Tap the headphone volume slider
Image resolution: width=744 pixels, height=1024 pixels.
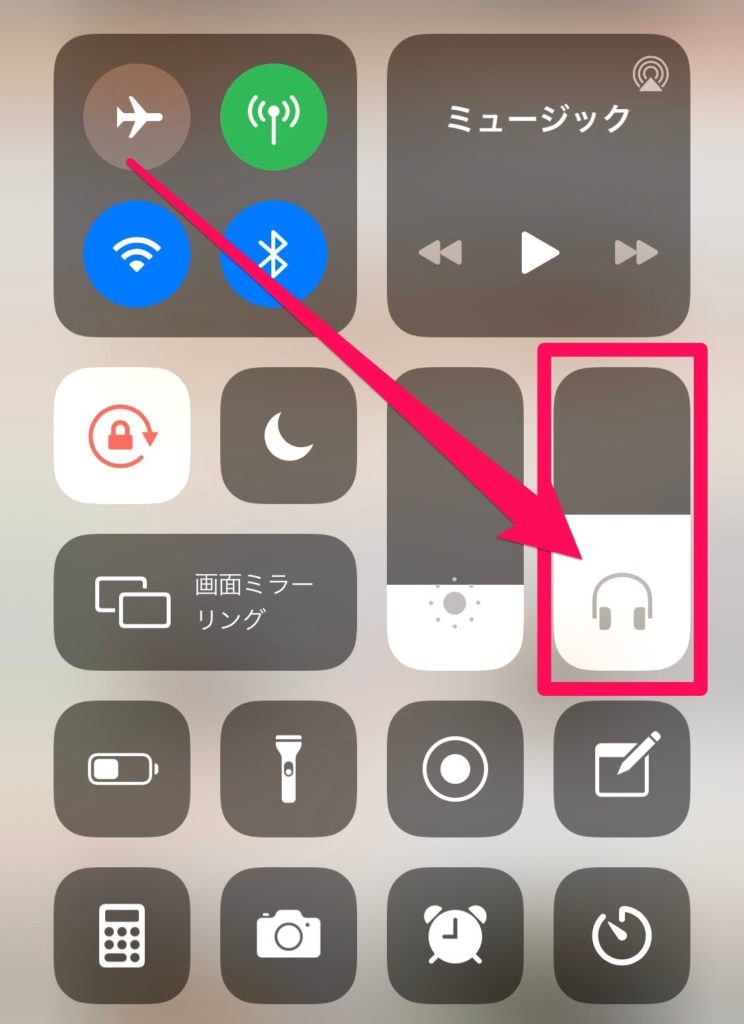(622, 520)
